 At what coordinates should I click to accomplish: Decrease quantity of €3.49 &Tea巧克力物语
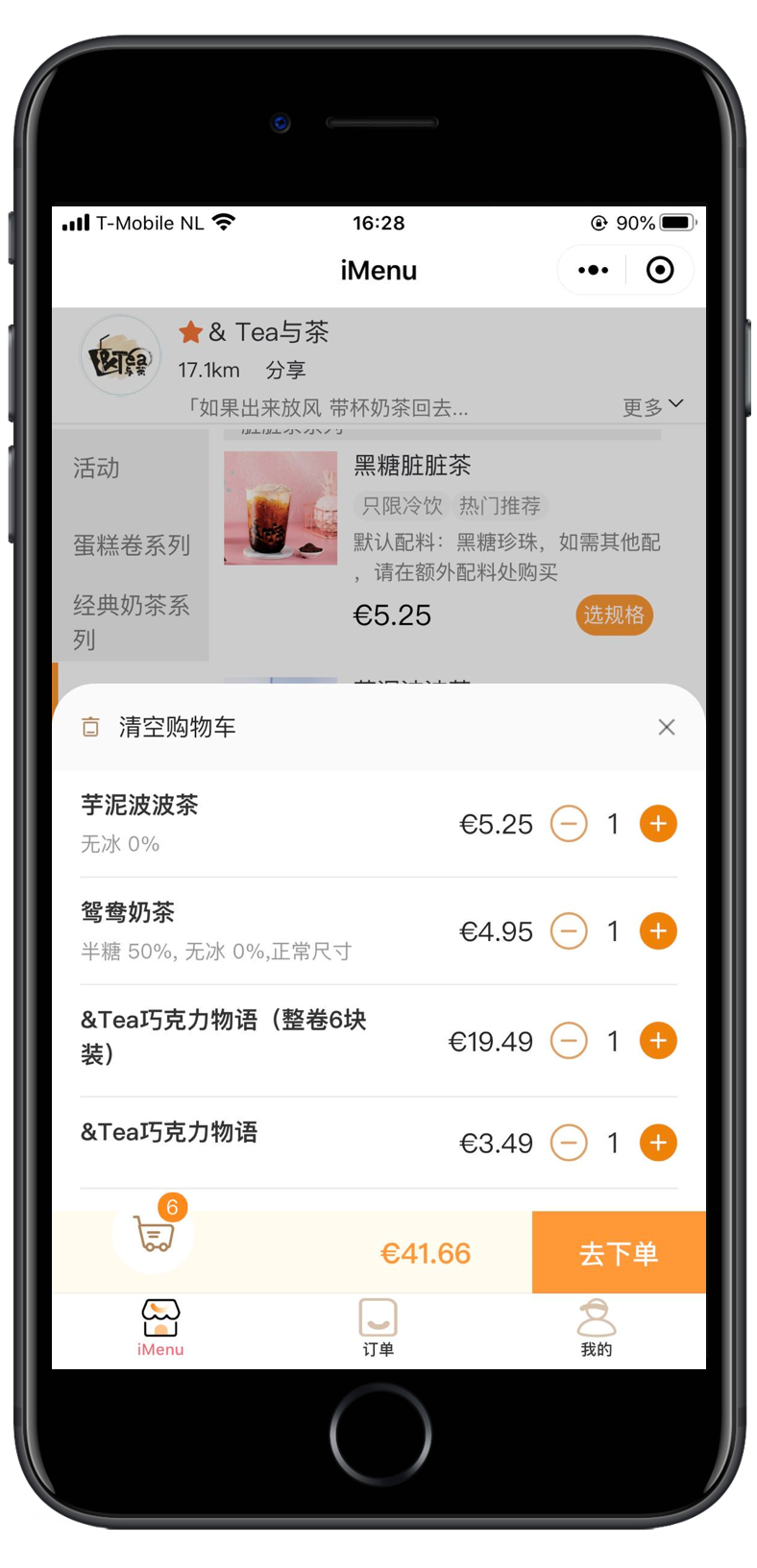(569, 1143)
